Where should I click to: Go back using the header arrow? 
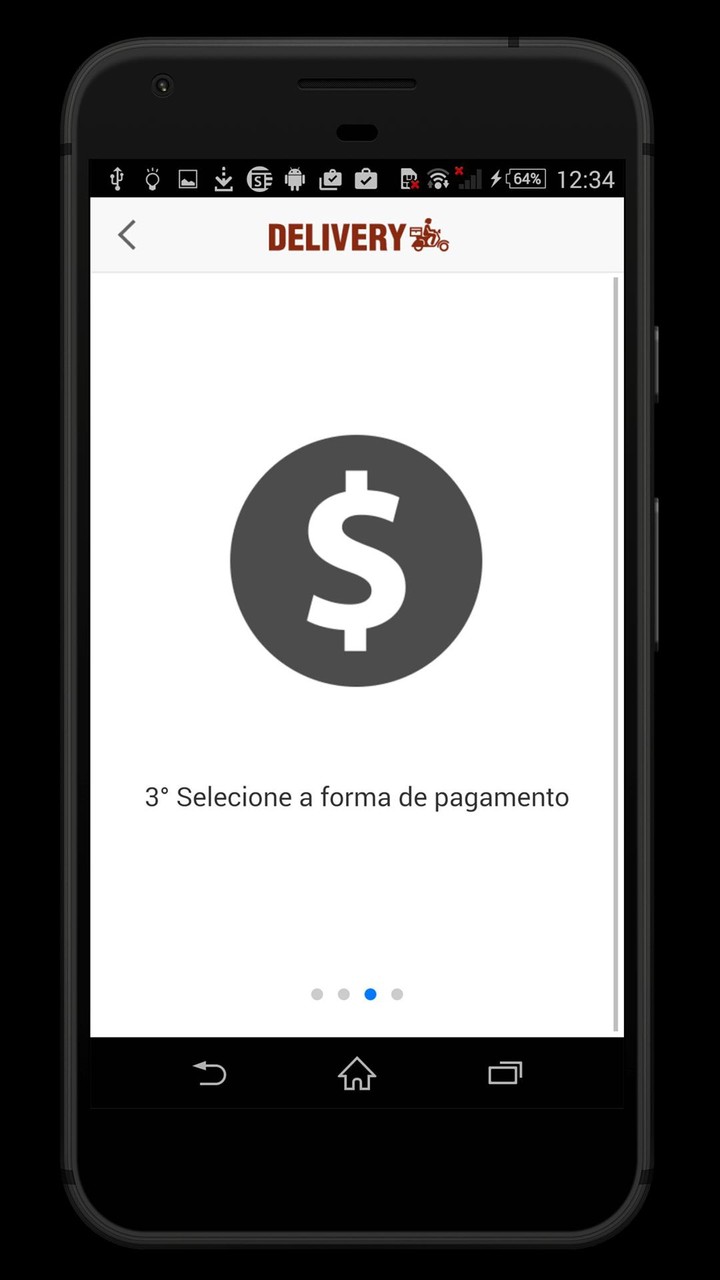point(127,235)
